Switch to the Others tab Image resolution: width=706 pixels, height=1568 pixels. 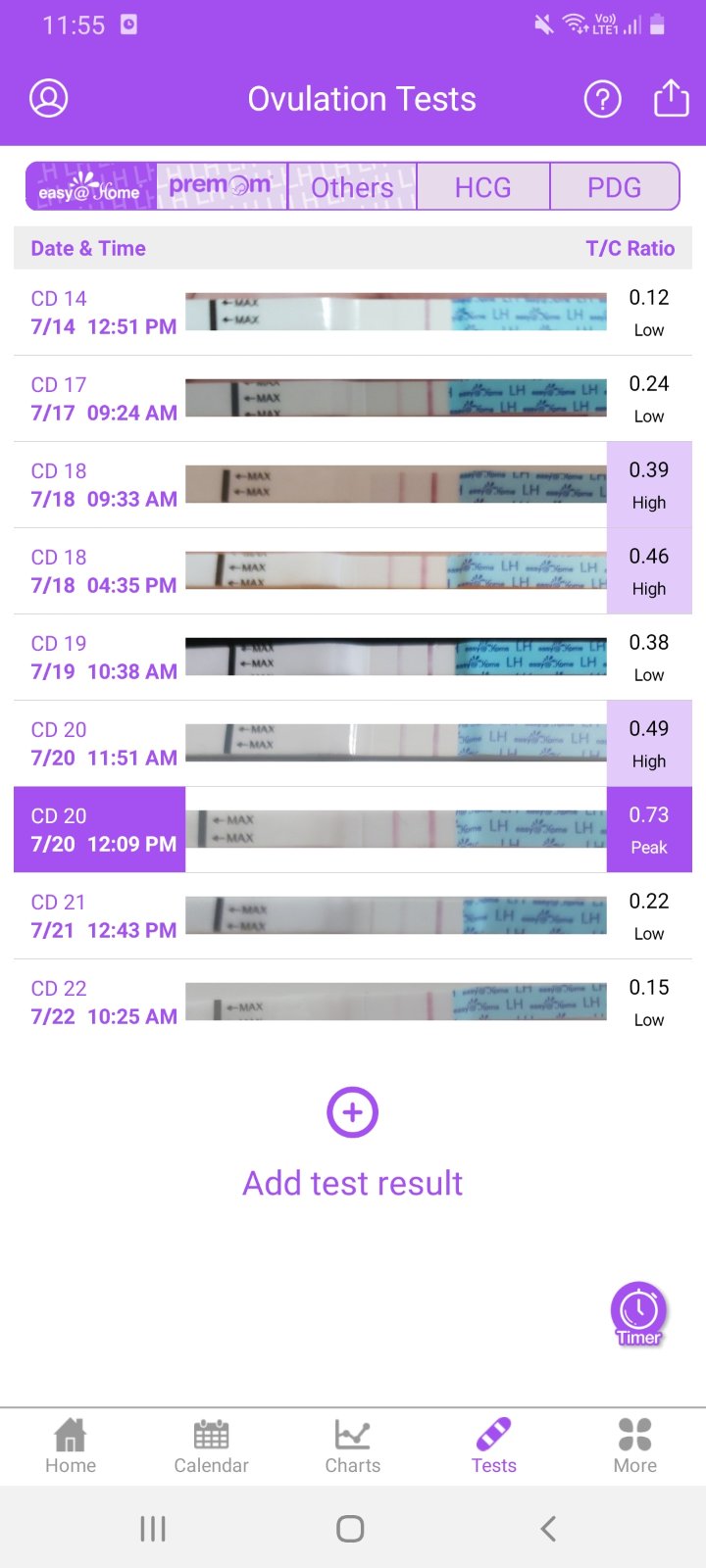tap(352, 187)
